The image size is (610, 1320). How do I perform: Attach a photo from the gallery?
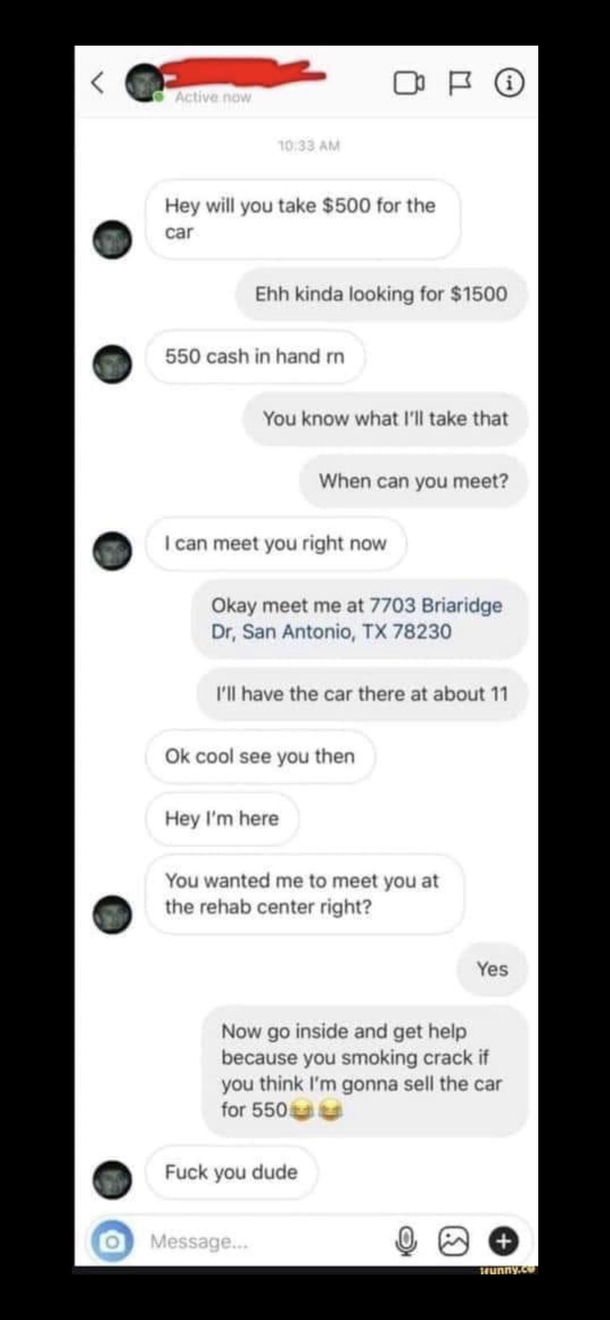(x=455, y=1241)
